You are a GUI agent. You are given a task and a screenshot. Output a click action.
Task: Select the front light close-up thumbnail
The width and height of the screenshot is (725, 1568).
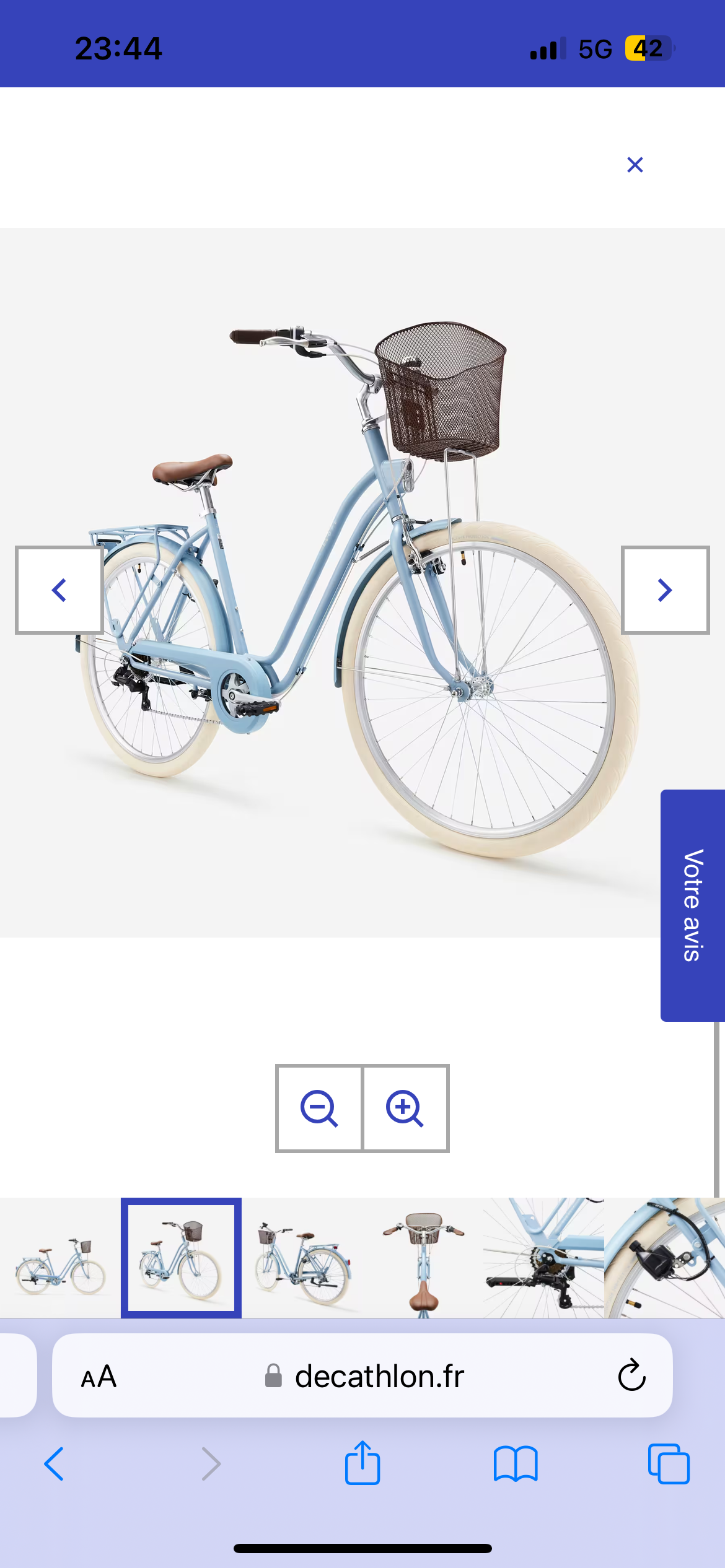(x=664, y=1258)
